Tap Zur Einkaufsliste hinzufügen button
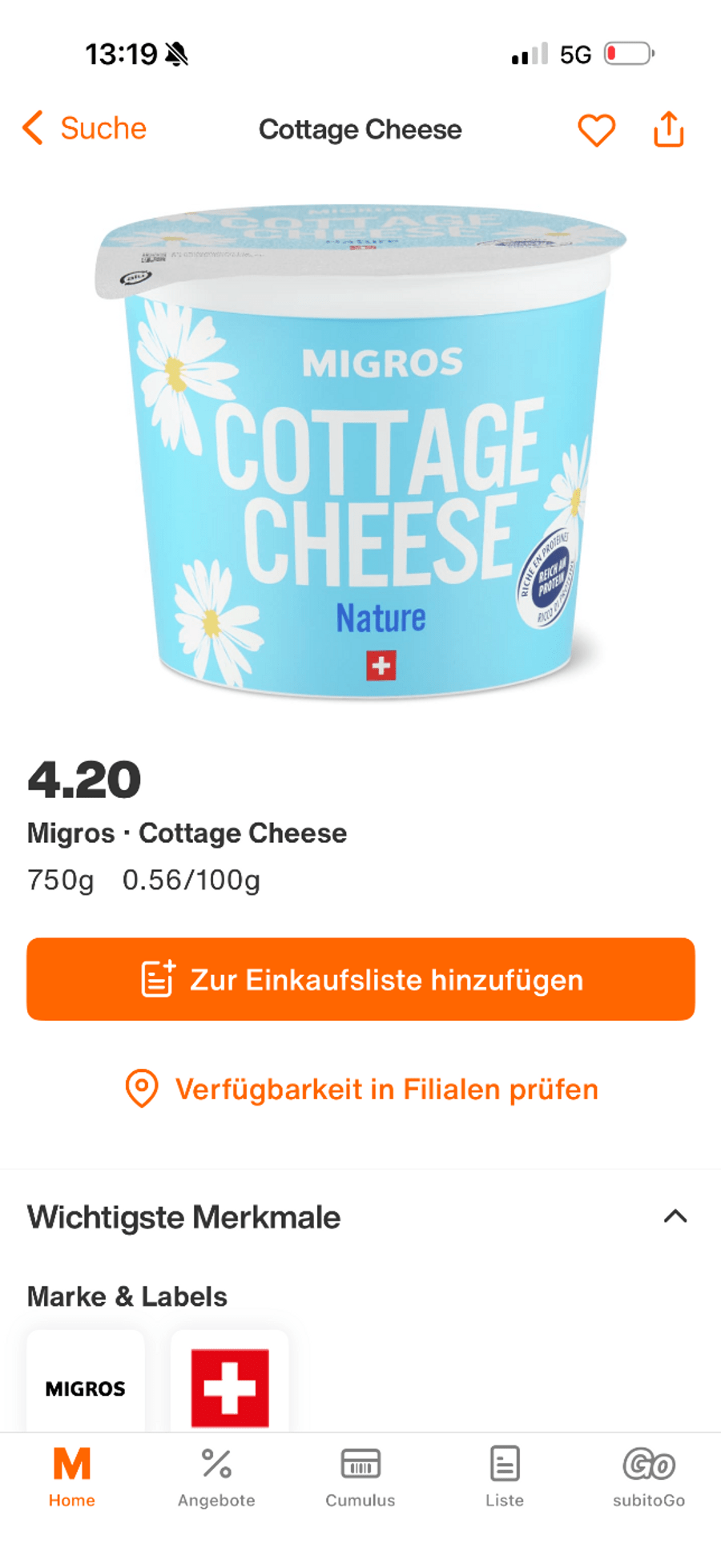Viewport: 721px width, 1568px height. click(x=360, y=979)
